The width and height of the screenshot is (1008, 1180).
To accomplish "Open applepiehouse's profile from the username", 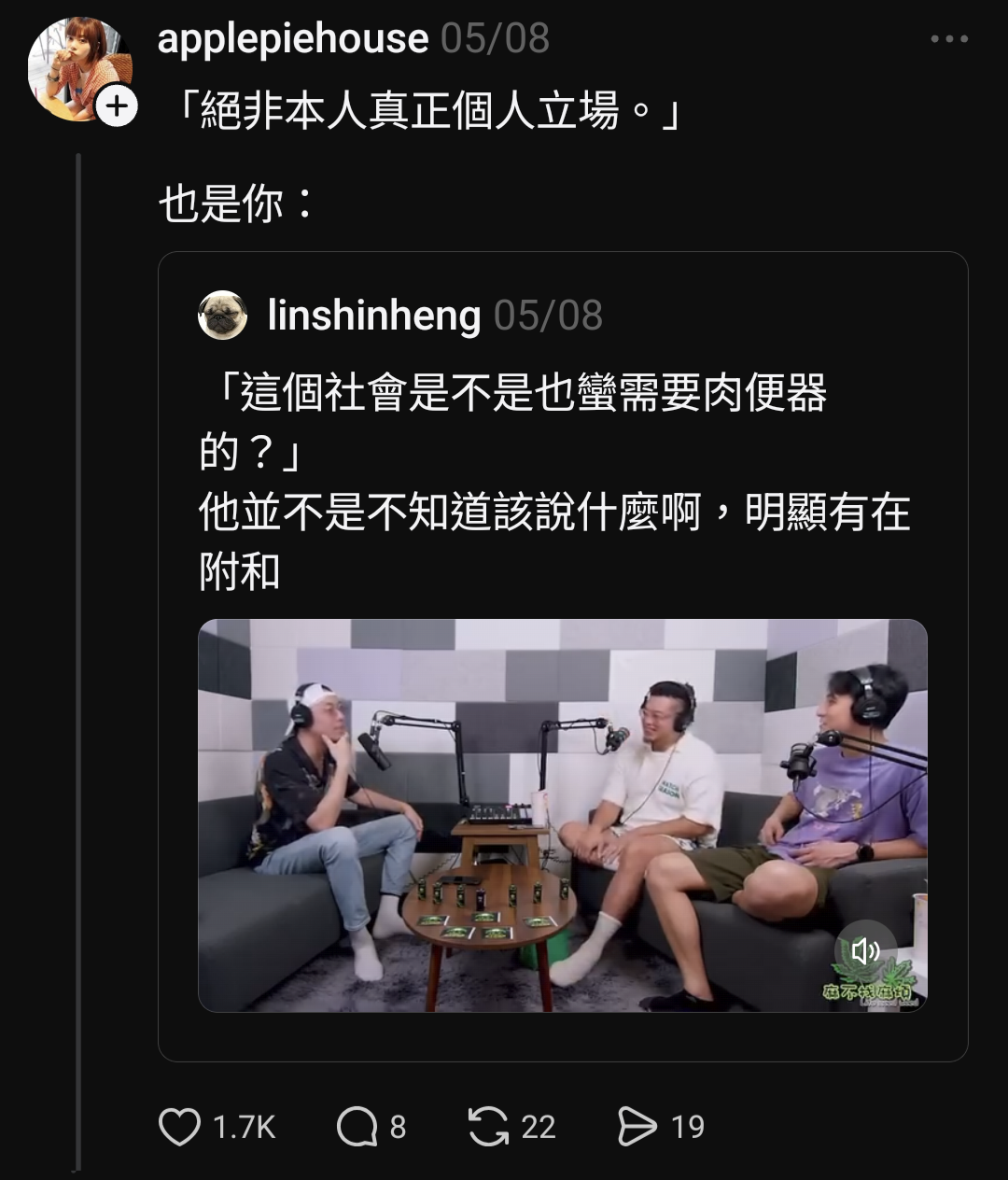I will tap(292, 39).
